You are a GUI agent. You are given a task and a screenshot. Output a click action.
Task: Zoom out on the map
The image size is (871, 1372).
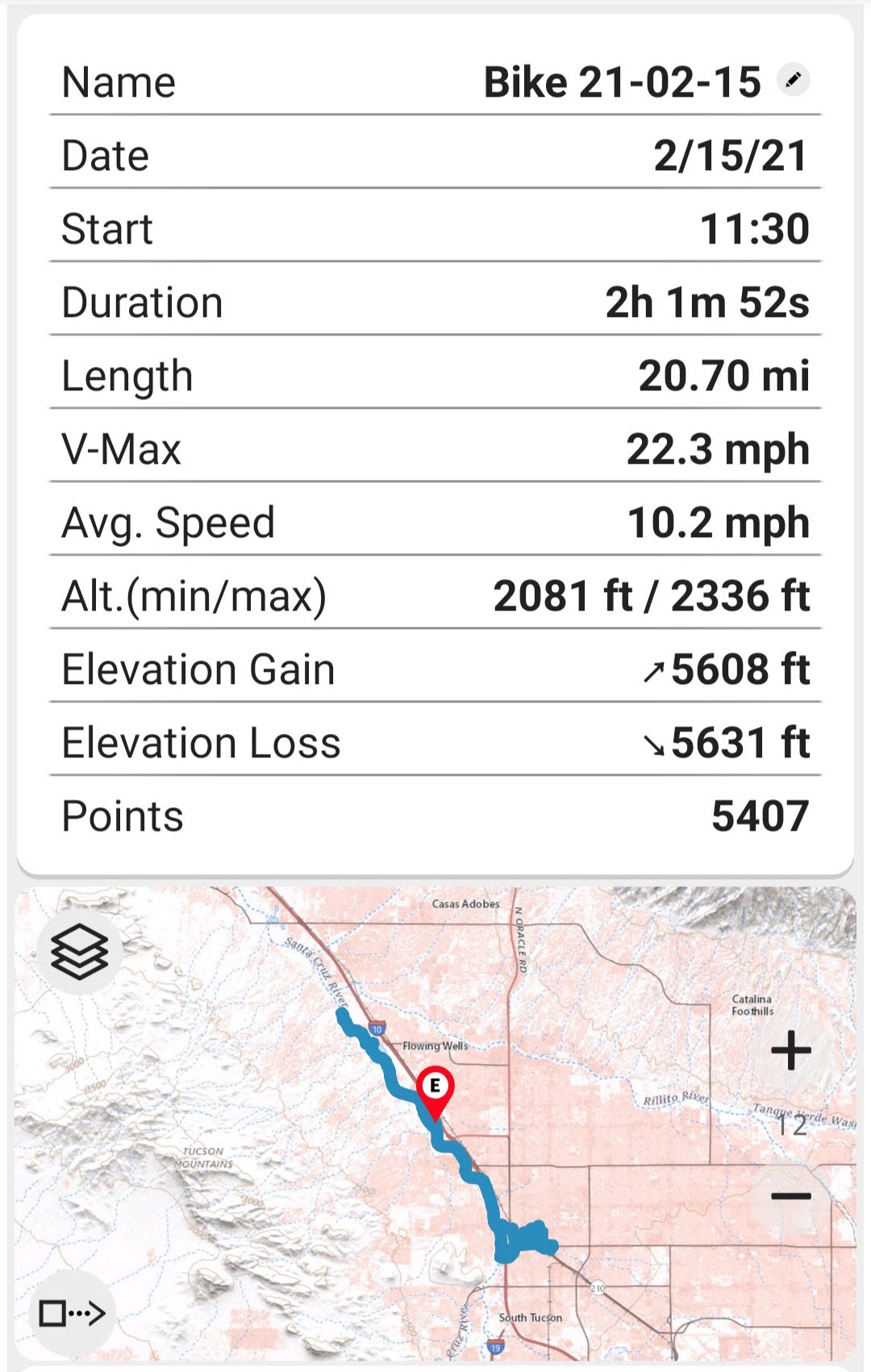pos(790,1196)
